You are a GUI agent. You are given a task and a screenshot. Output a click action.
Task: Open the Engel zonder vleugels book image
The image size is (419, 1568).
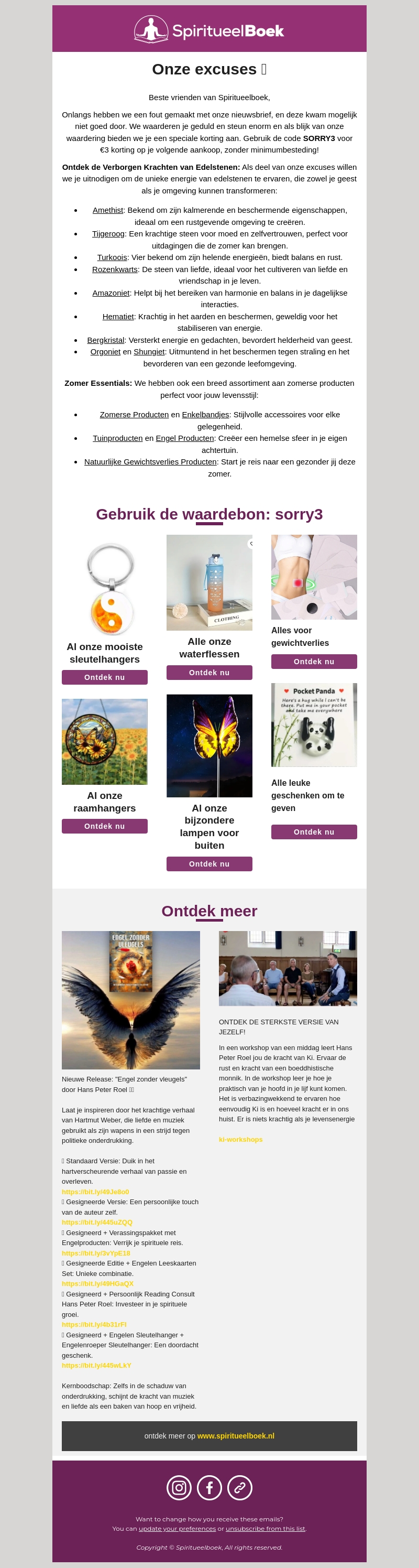(x=131, y=1000)
